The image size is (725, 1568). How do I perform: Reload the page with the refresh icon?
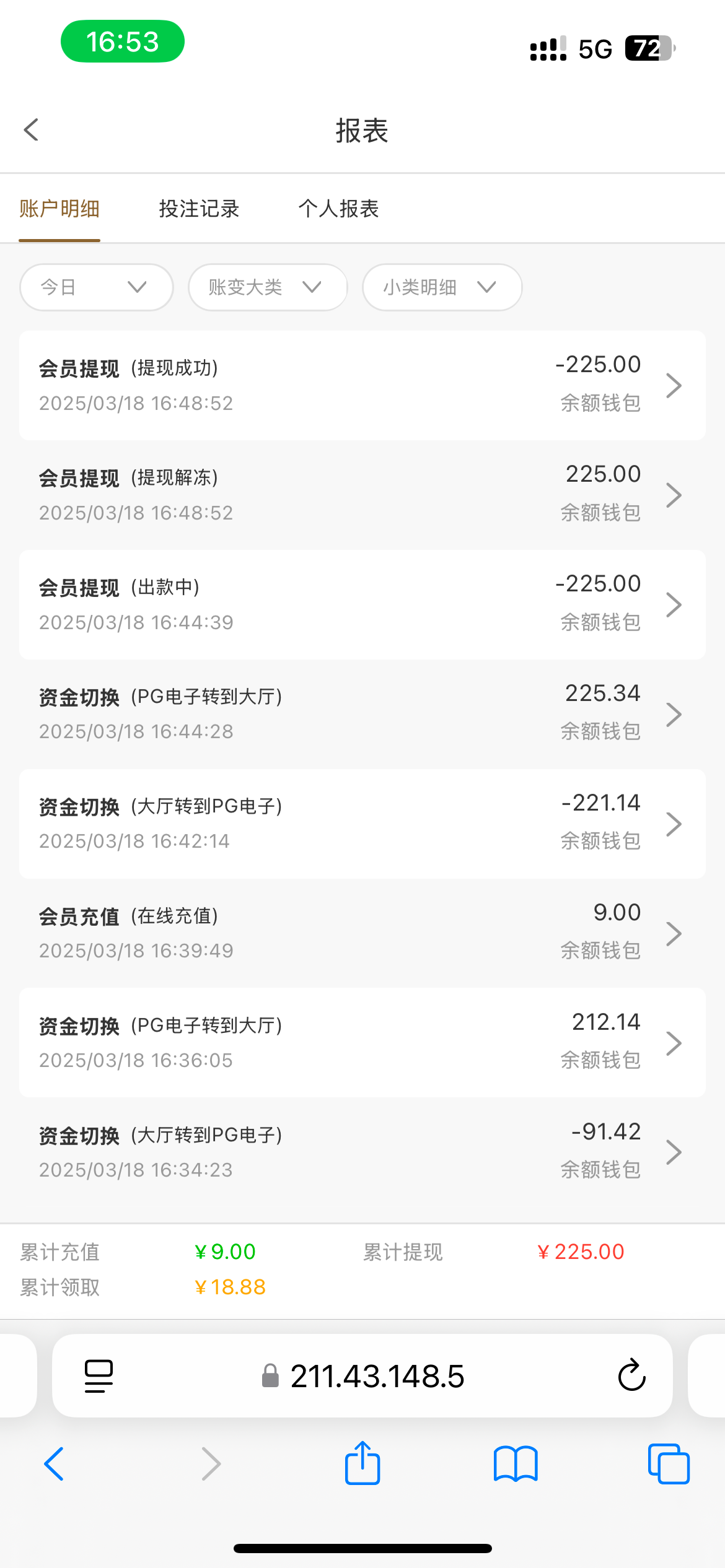[632, 1375]
